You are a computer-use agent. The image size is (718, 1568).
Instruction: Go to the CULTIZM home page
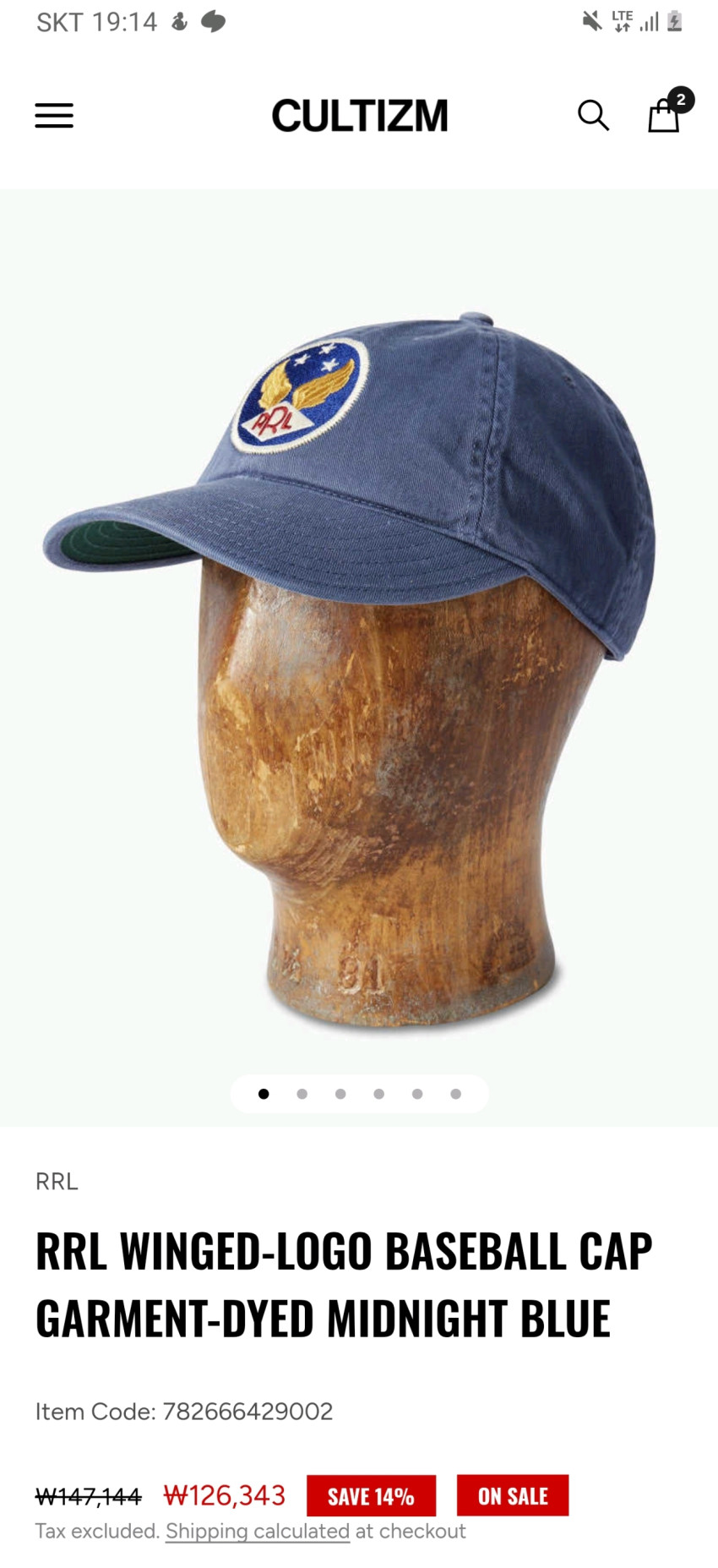click(x=360, y=116)
